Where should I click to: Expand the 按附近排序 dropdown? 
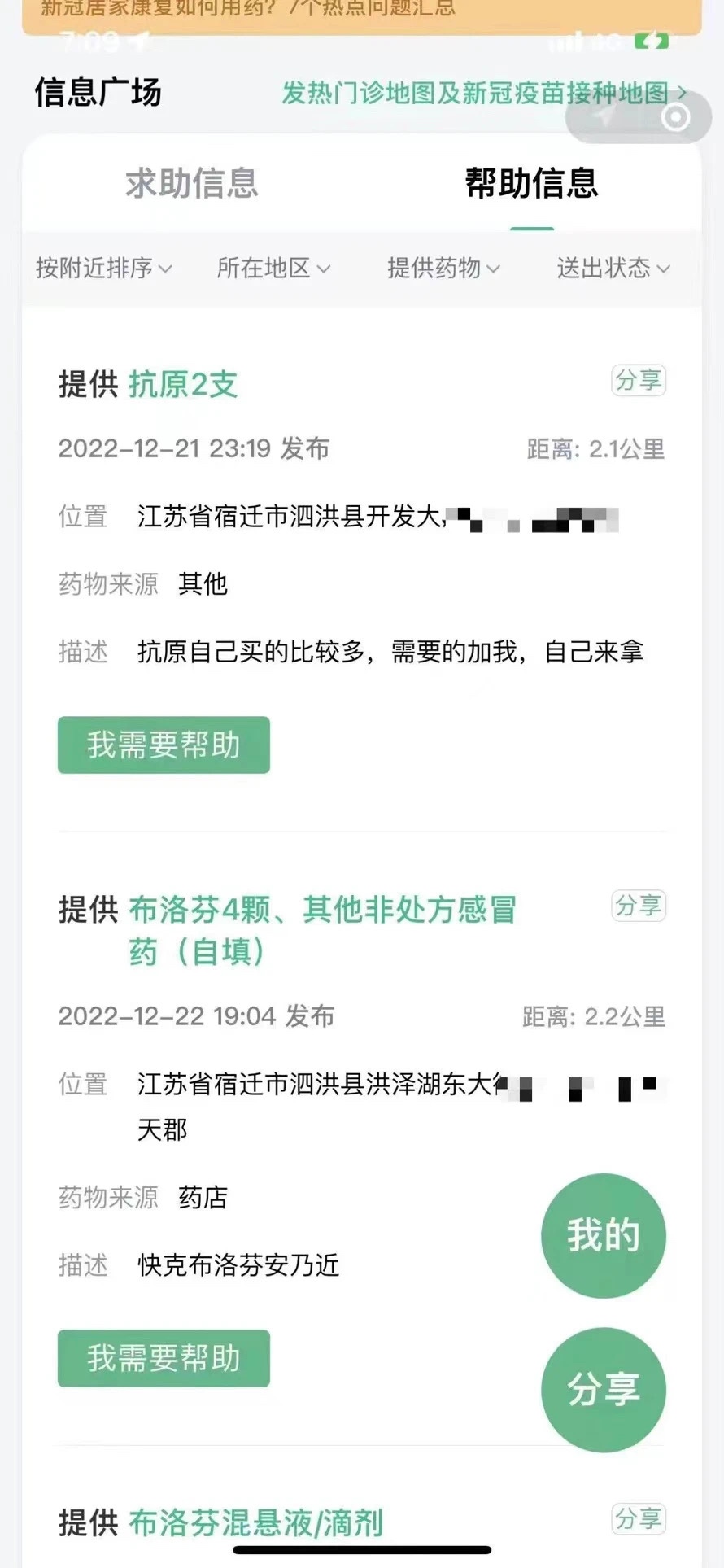click(x=104, y=268)
